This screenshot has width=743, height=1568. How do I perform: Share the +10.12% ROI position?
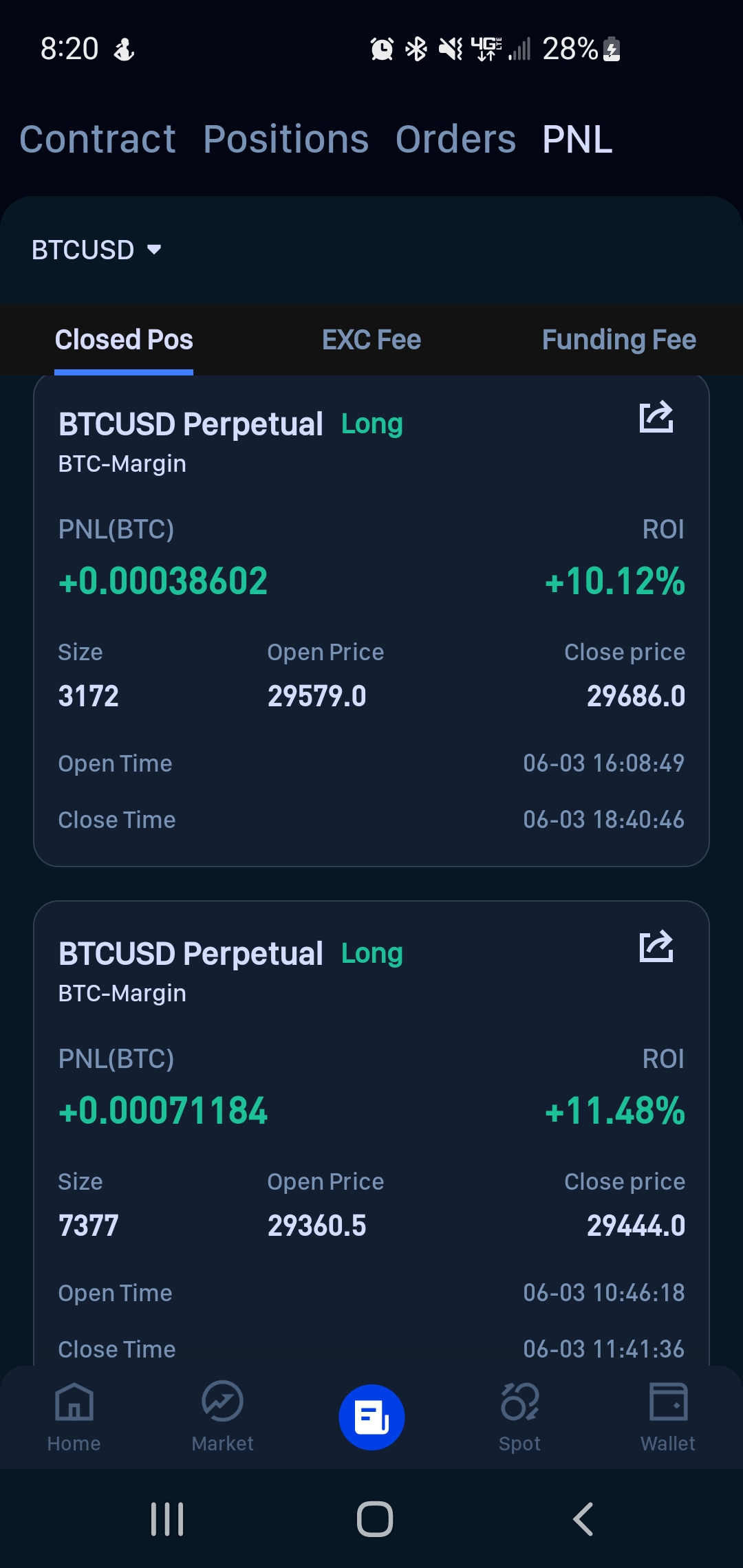(x=656, y=417)
